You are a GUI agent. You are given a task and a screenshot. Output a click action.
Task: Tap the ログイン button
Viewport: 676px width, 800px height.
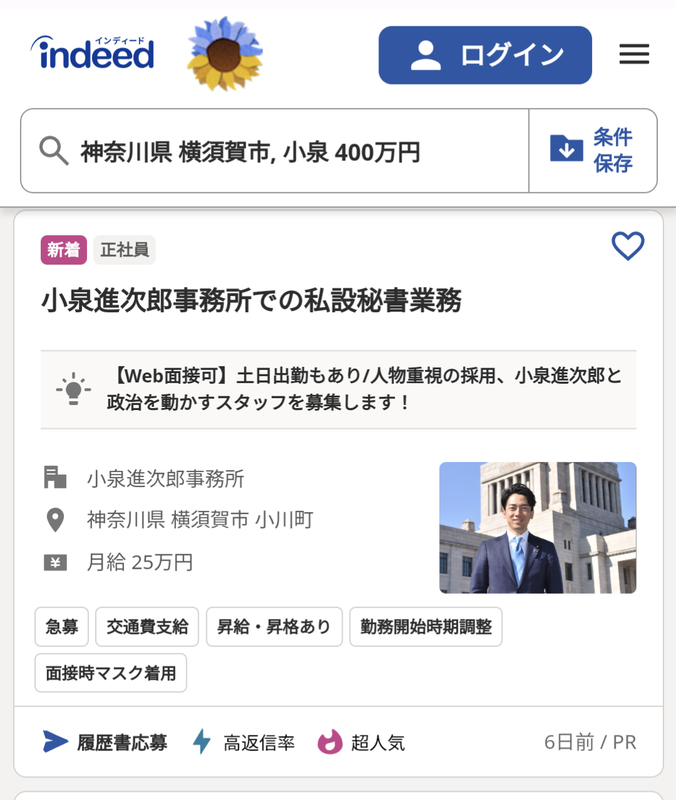tap(485, 55)
